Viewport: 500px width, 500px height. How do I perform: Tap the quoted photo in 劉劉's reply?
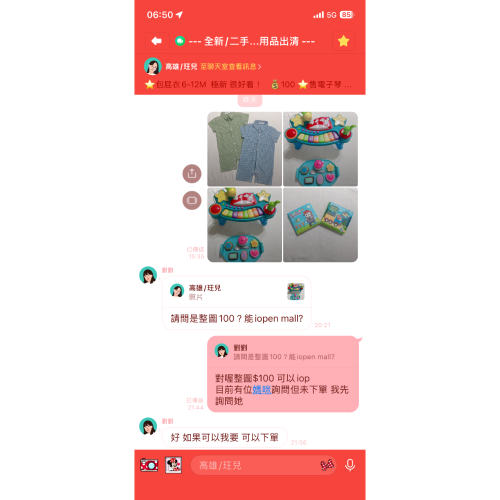(296, 292)
